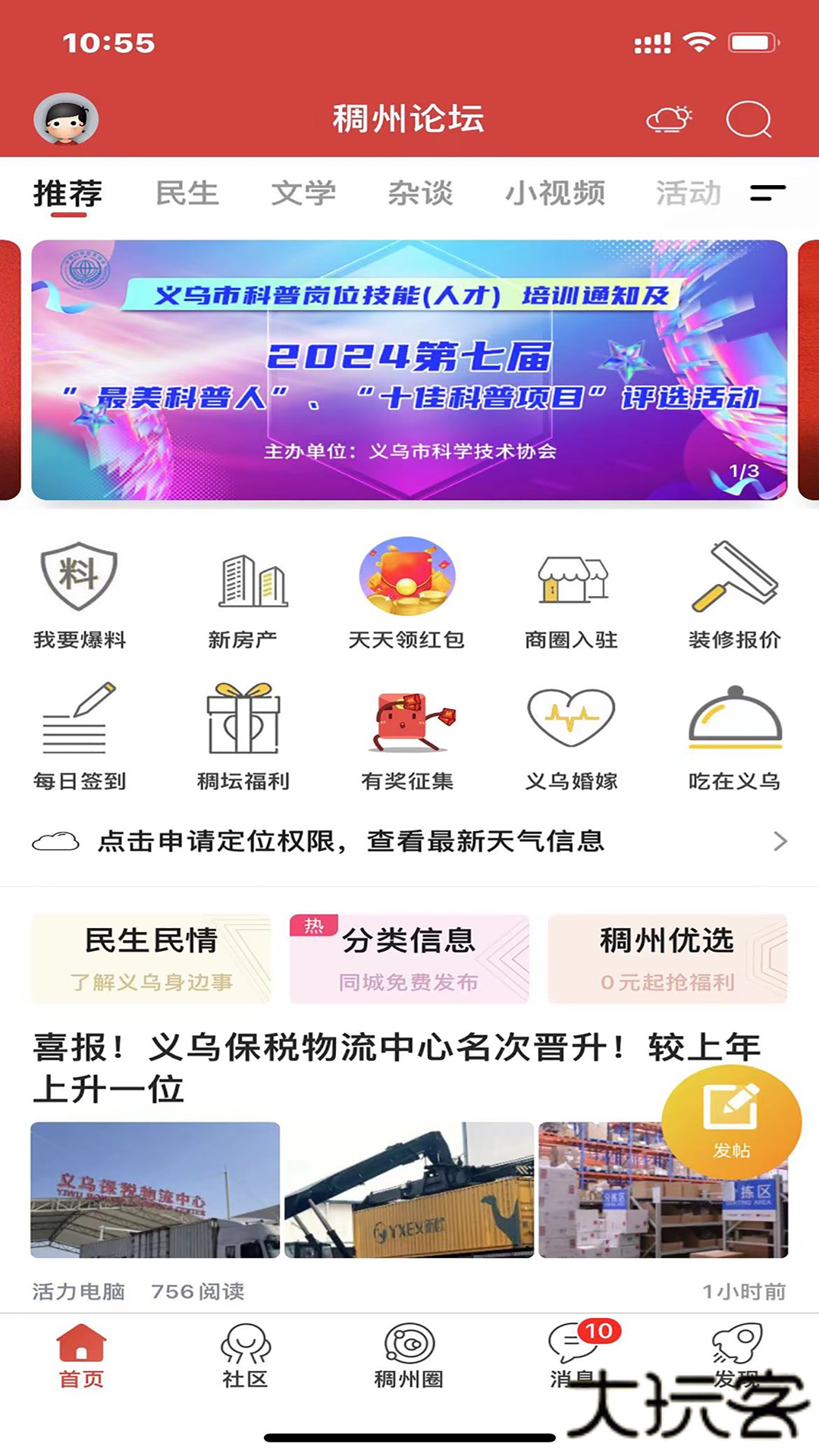Viewport: 819px width, 1456px height.
Task: Open search with the magnifier icon
Action: pyautogui.click(x=747, y=119)
